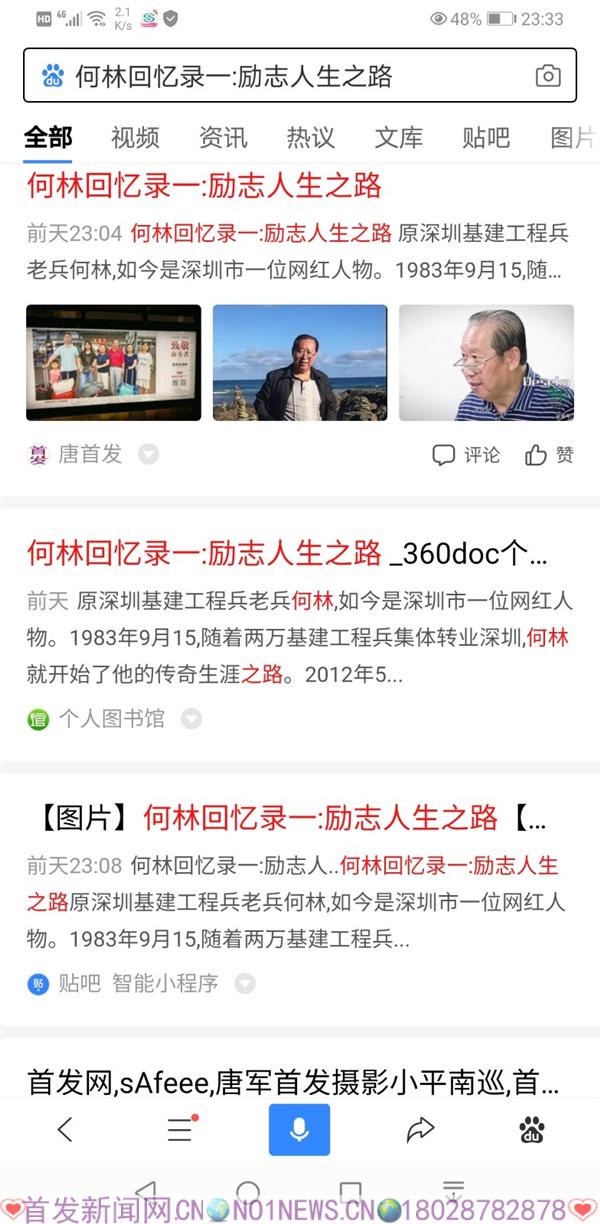Go to the 贴吧 tab
This screenshot has width=600, height=1224.
[486, 137]
